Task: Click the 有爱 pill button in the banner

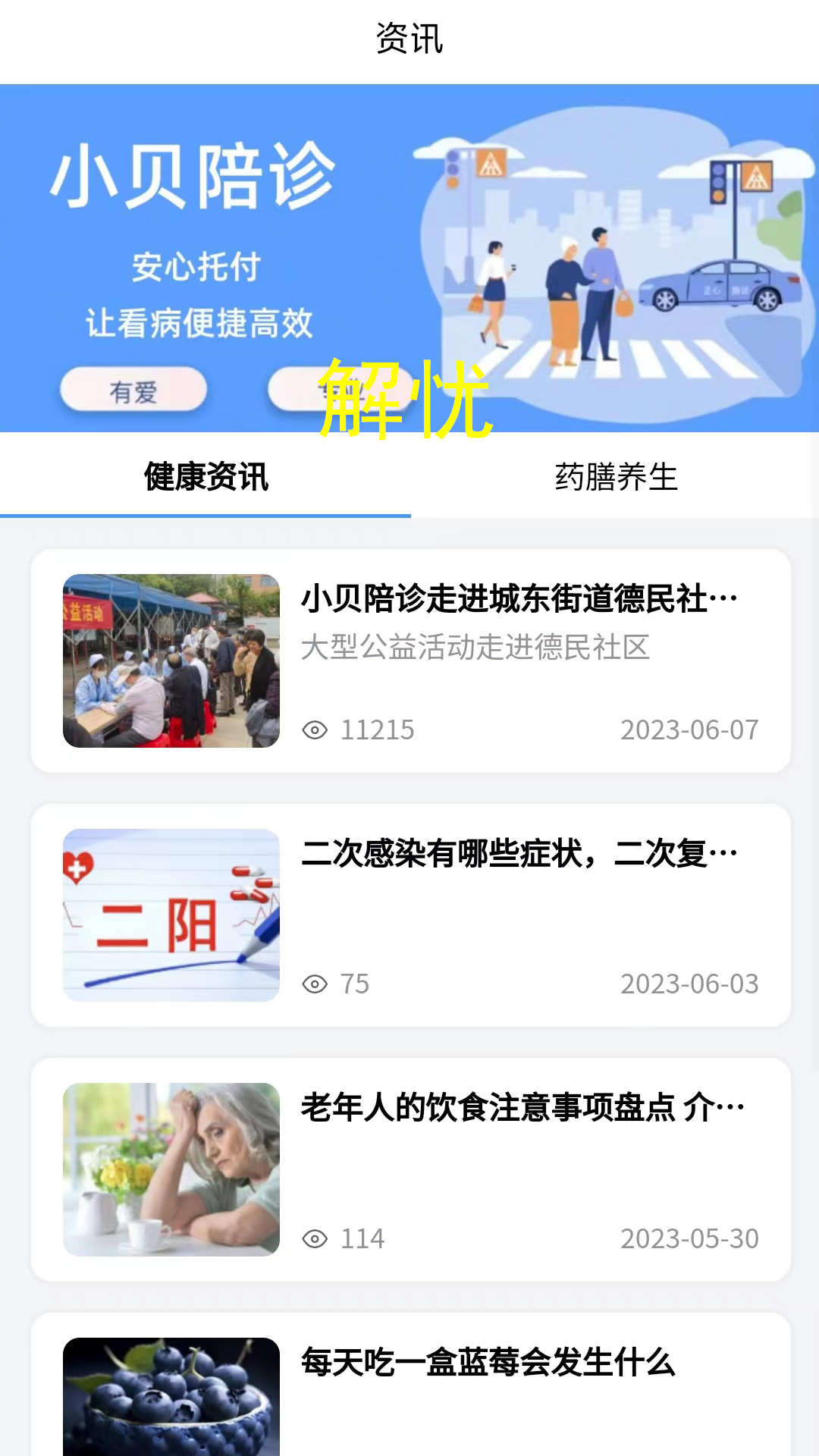Action: (133, 388)
